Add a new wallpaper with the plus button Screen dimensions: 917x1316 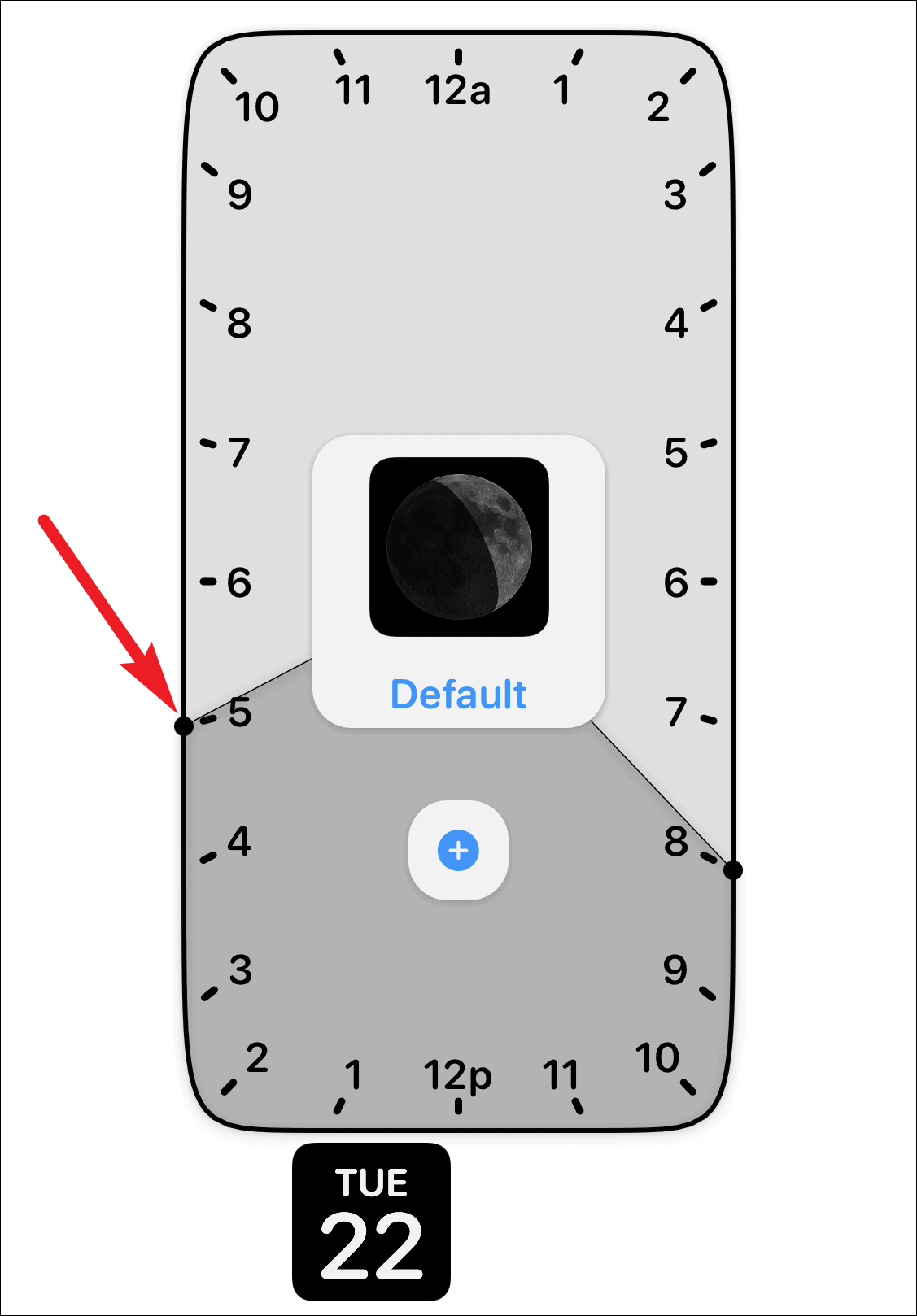point(459,851)
